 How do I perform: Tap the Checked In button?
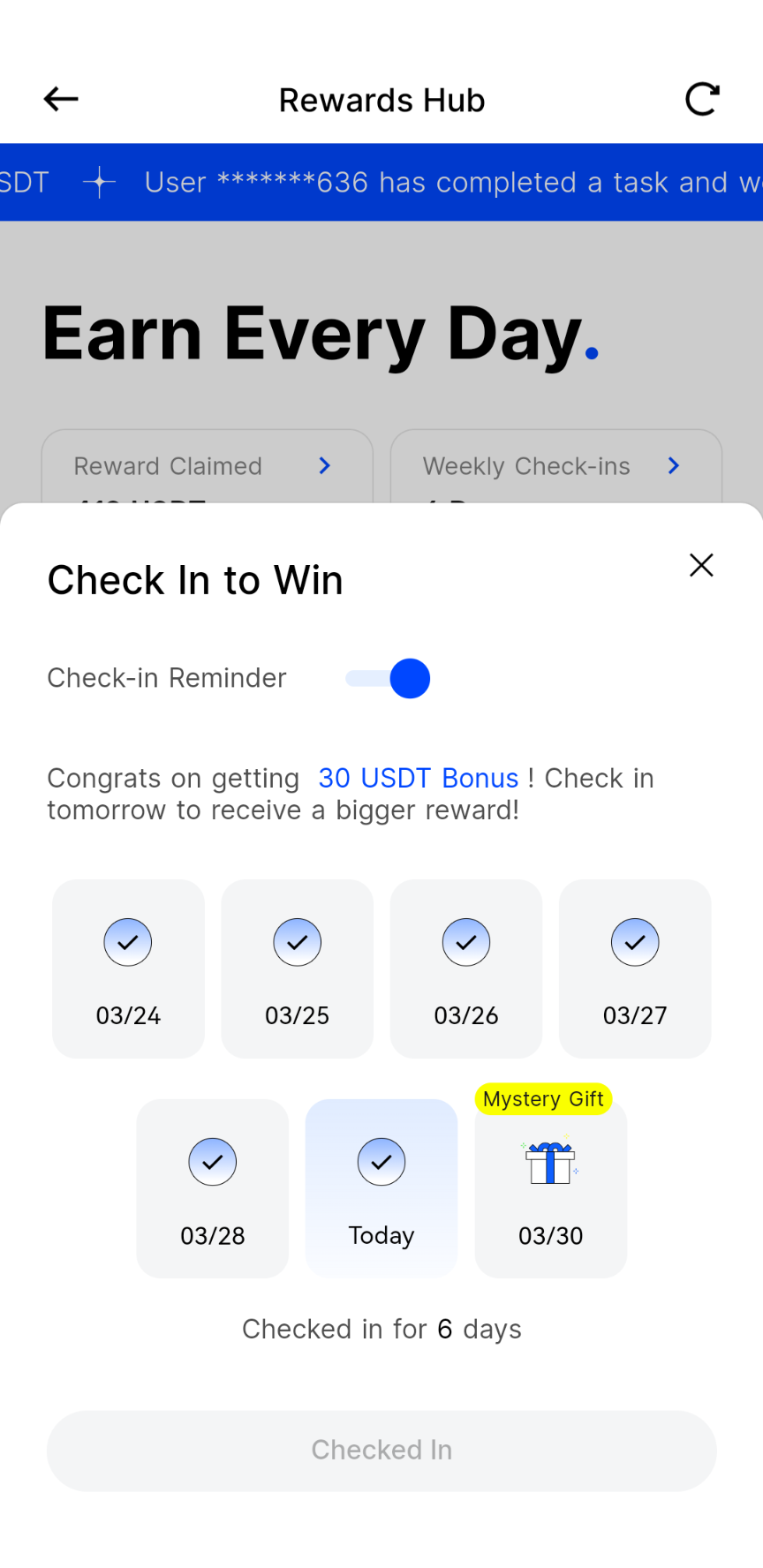pos(381,1450)
